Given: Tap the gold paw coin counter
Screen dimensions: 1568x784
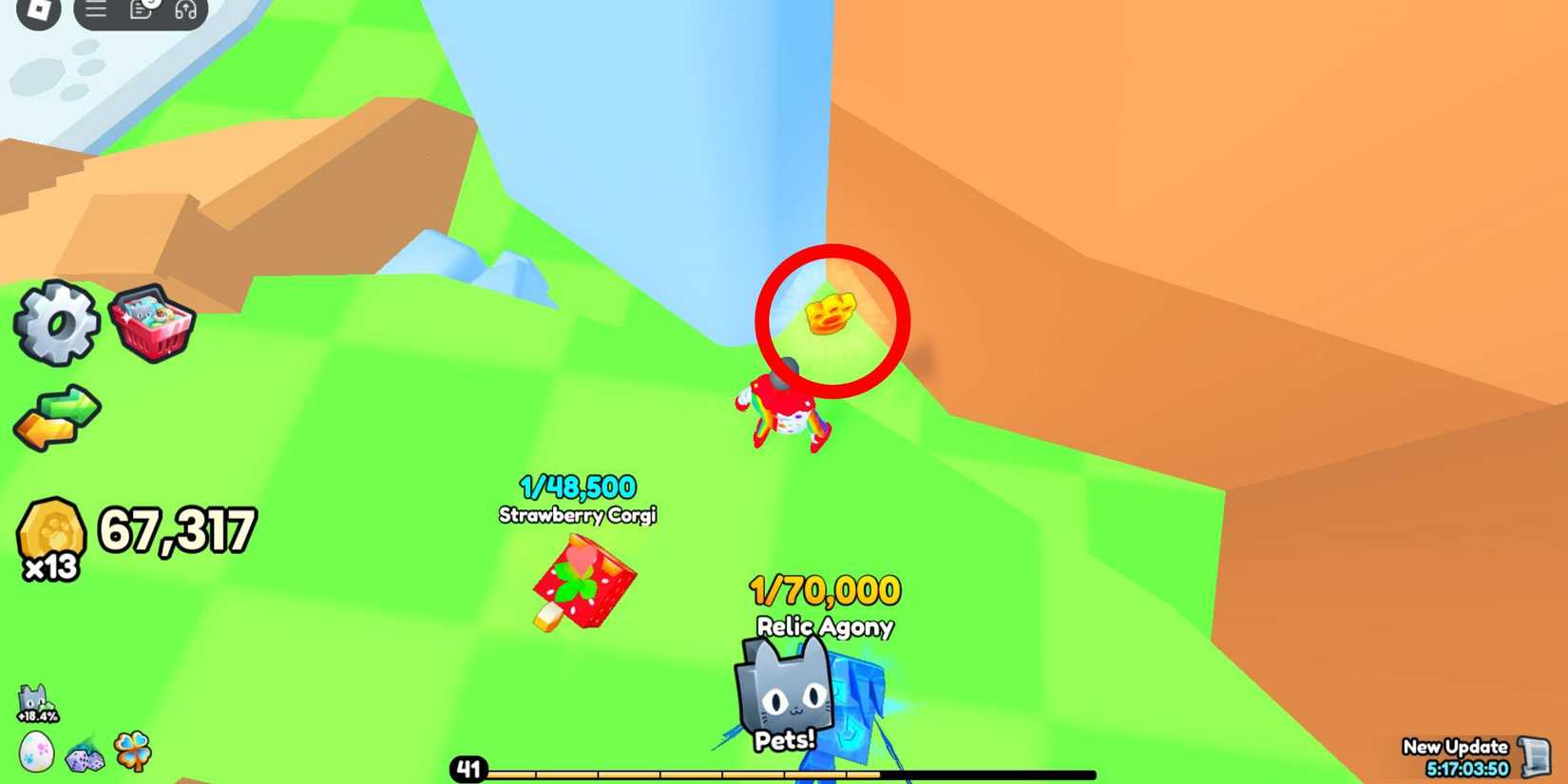Looking at the screenshot, I should (51, 534).
